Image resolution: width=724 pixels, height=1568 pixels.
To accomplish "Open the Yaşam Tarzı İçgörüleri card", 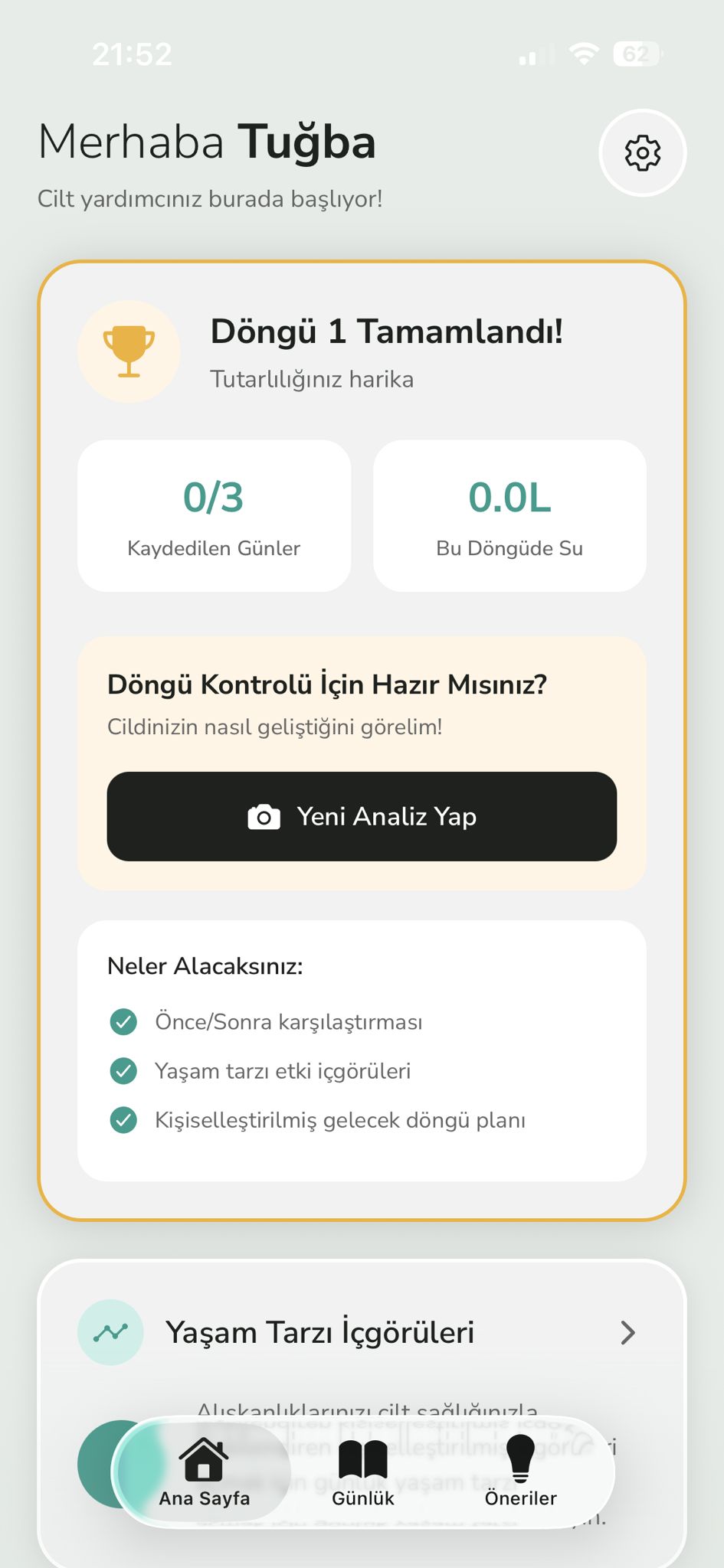I will pos(362,1333).
